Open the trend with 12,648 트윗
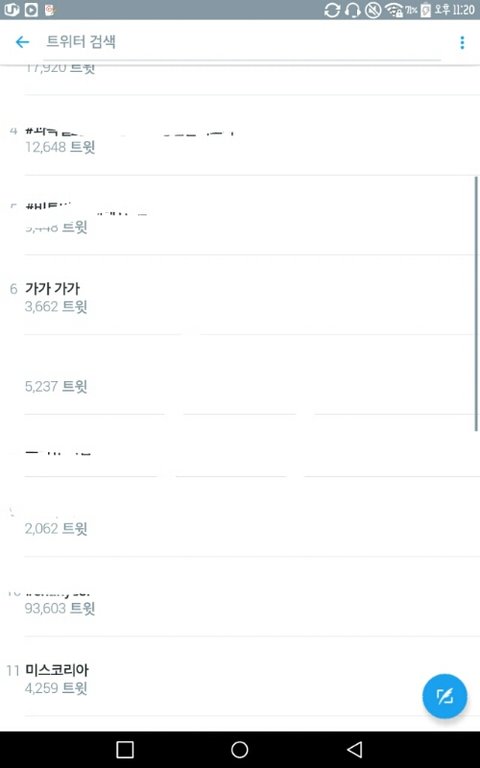 240,136
